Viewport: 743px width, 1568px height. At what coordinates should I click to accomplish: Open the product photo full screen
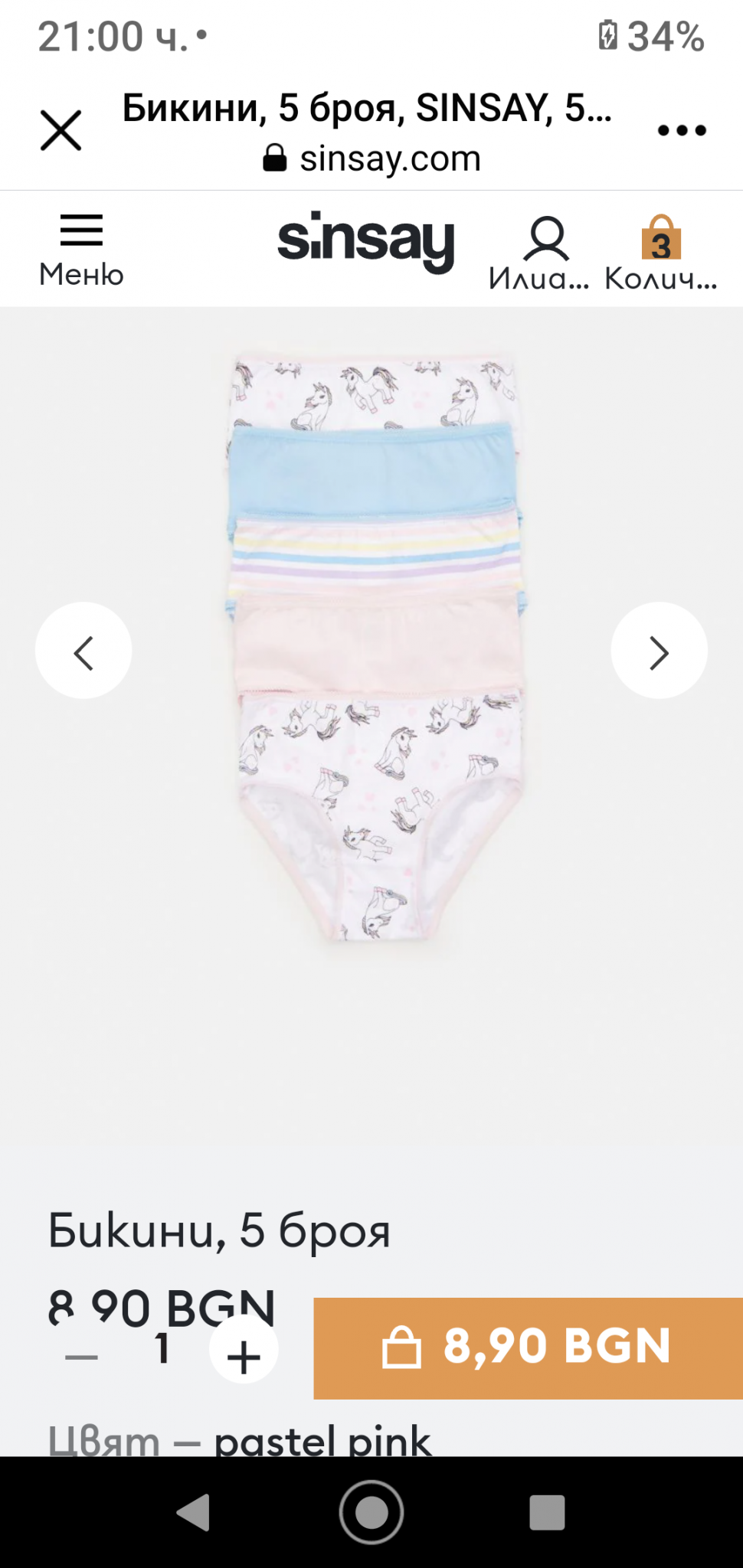[x=375, y=651]
